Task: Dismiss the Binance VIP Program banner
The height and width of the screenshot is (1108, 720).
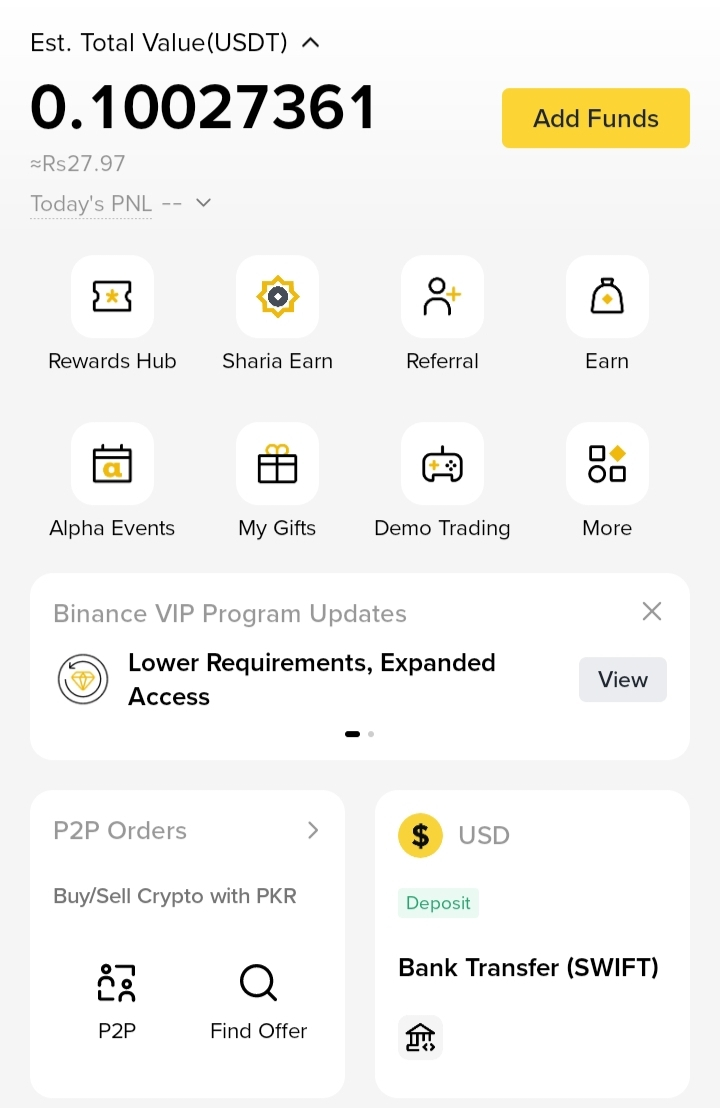Action: pyautogui.click(x=652, y=611)
